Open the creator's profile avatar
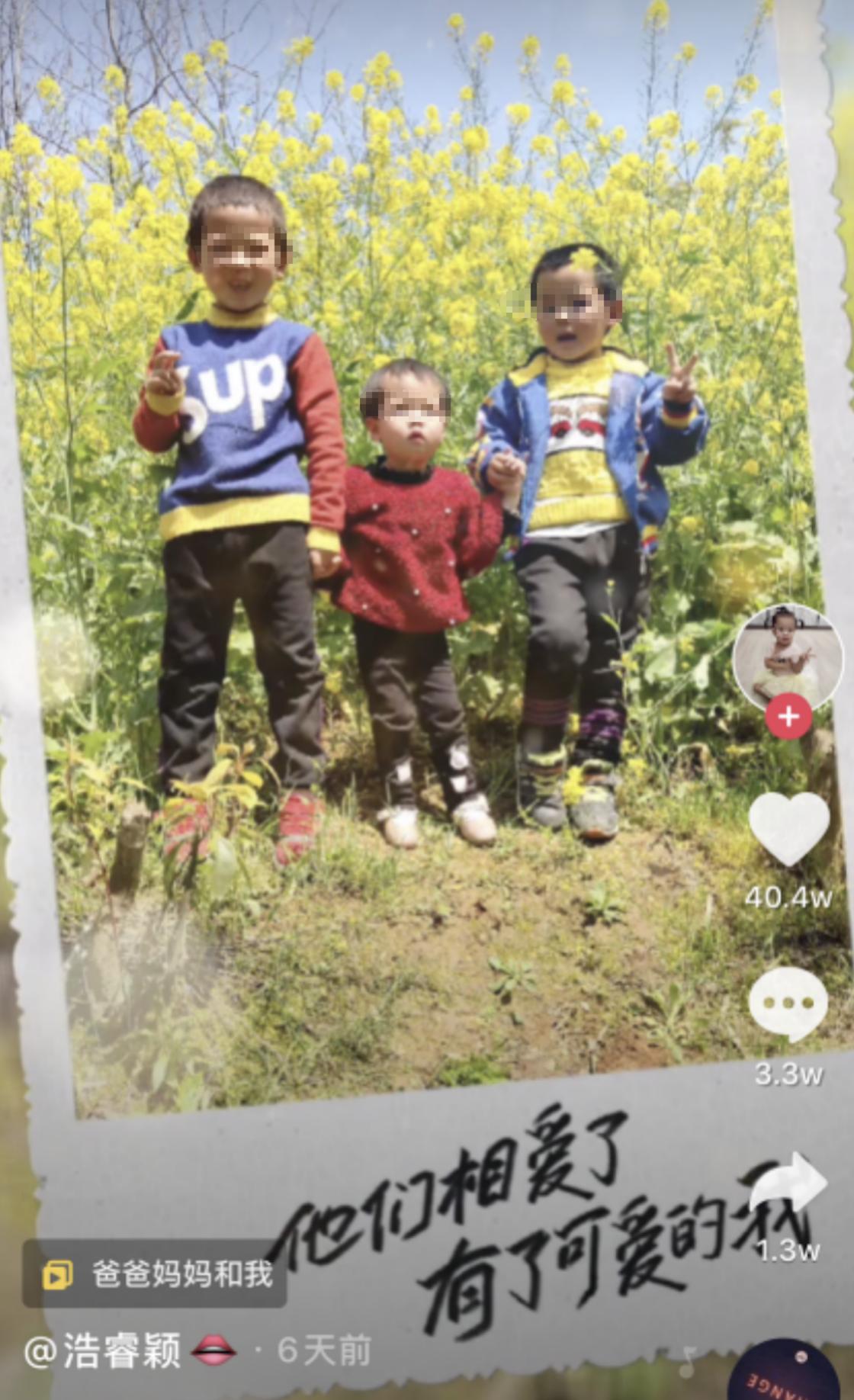The width and height of the screenshot is (854, 1400). (x=788, y=659)
